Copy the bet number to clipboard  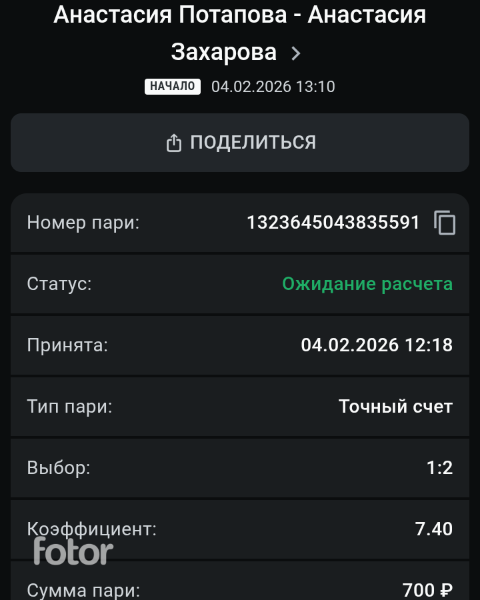pyautogui.click(x=444, y=222)
